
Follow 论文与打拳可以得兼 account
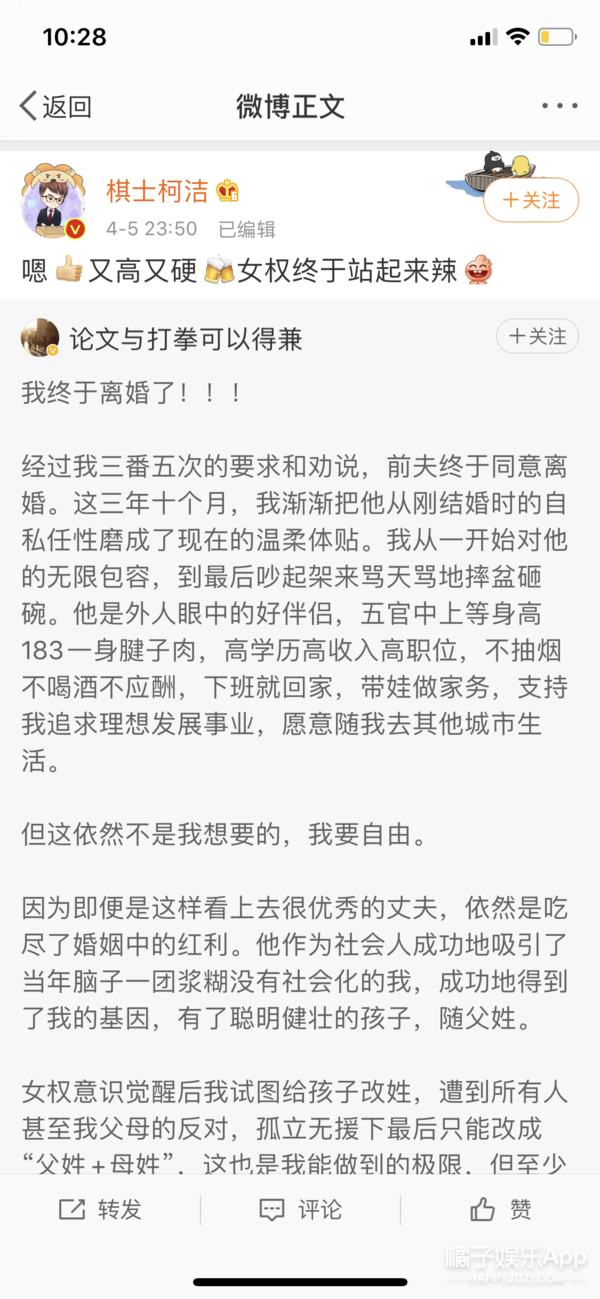(537, 337)
